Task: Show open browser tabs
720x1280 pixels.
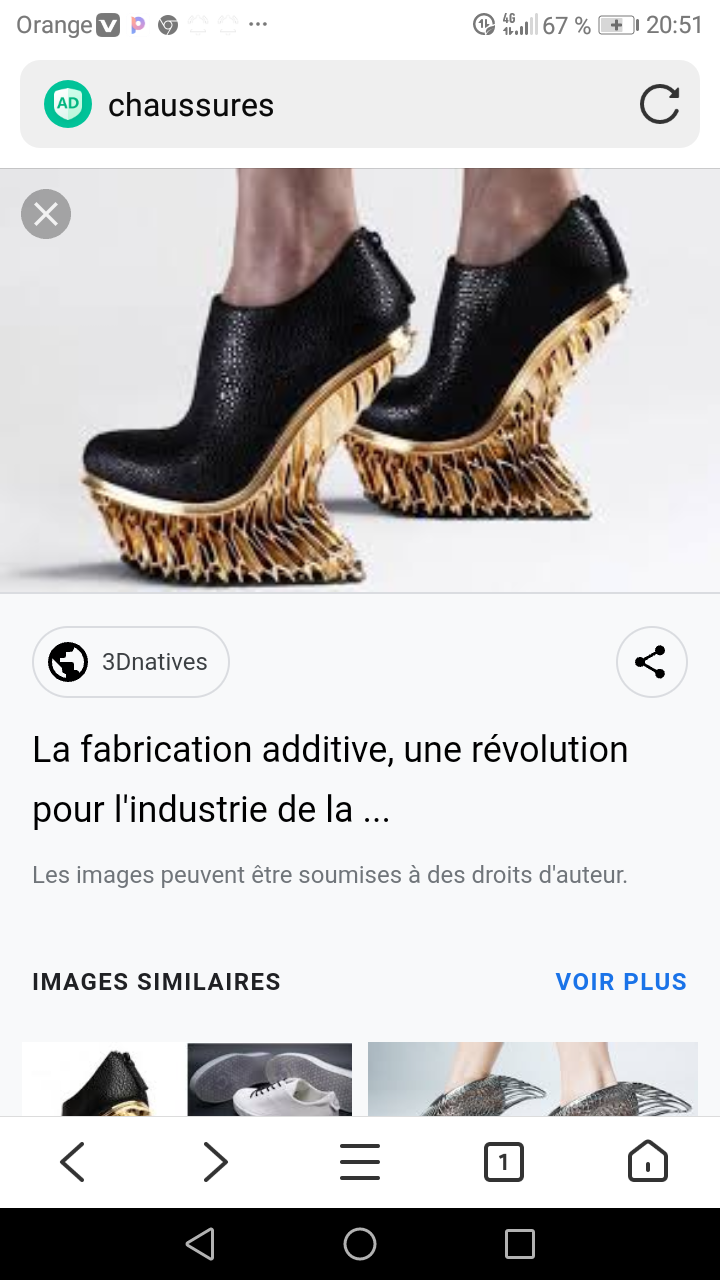Action: 503,1162
